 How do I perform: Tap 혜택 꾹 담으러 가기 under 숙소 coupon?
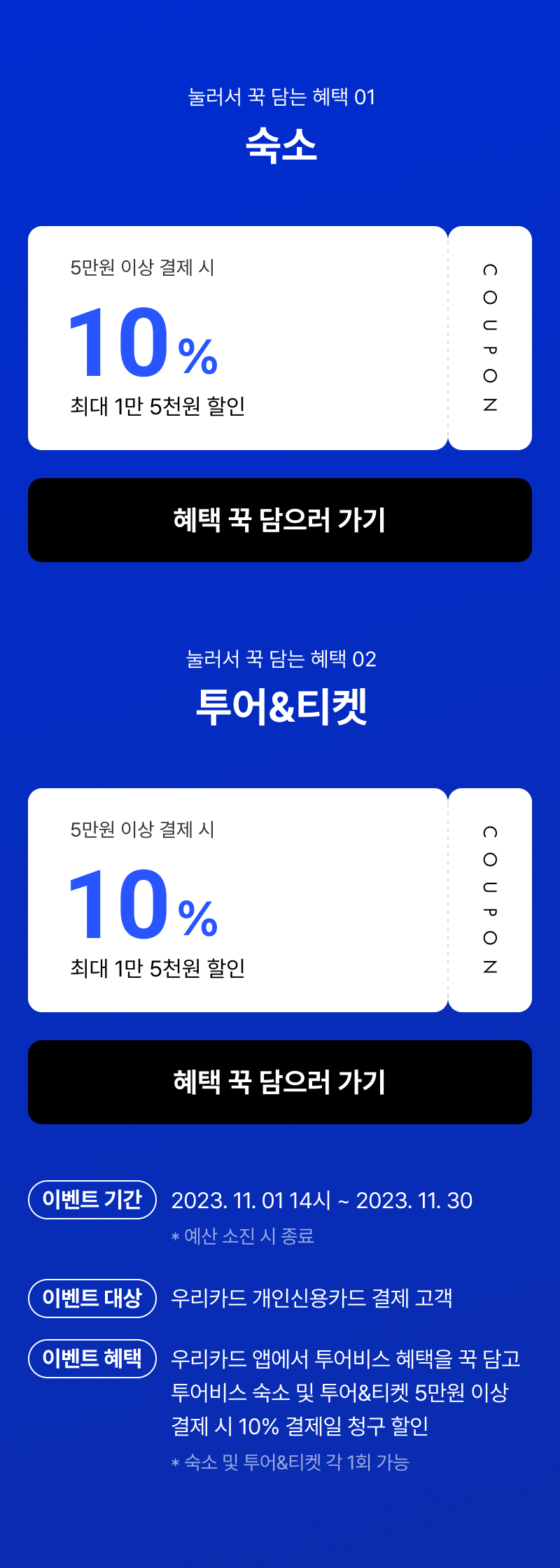280,520
